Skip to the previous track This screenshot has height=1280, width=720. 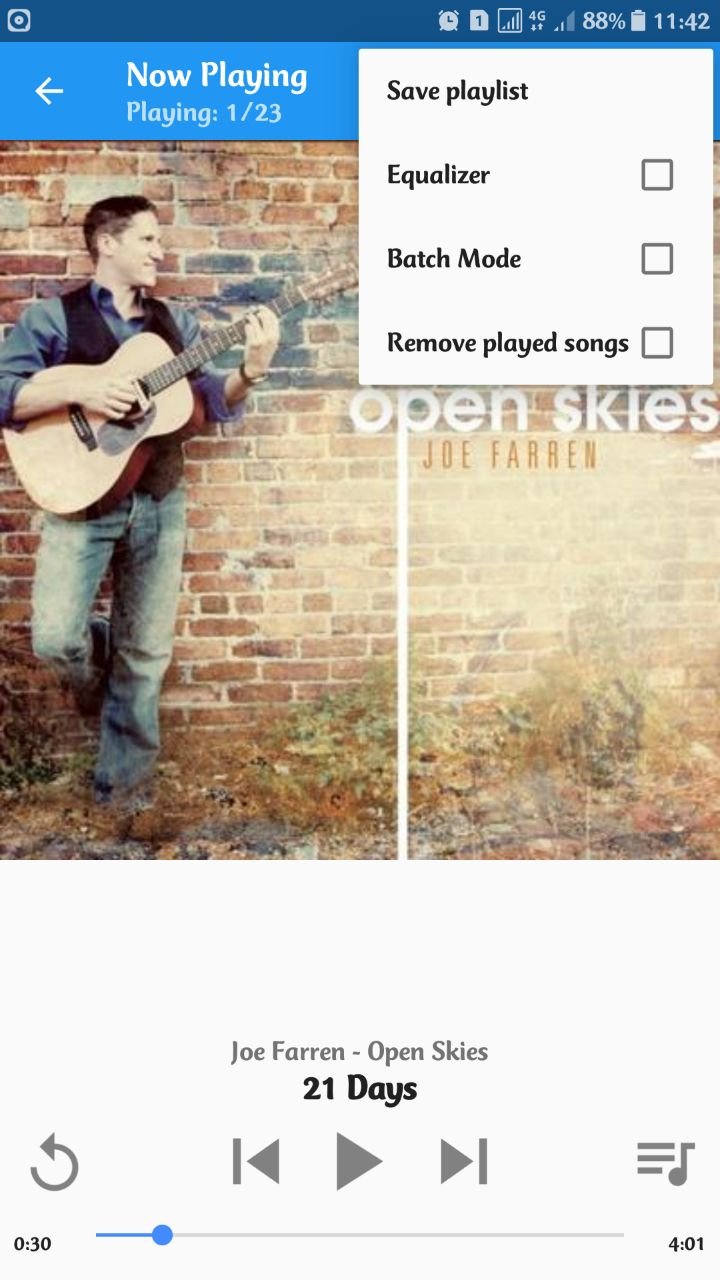point(256,1162)
